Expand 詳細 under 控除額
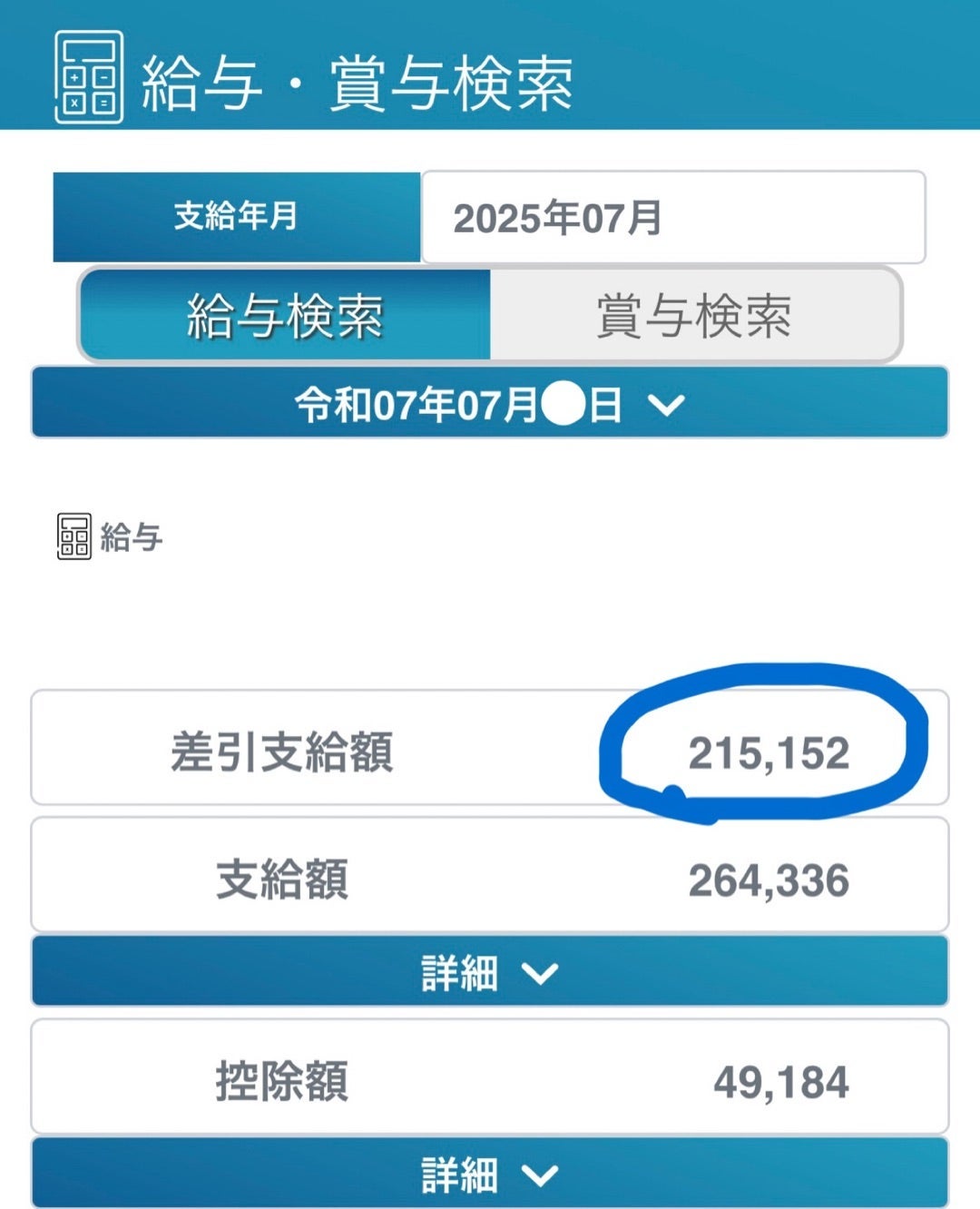Image resolution: width=980 pixels, height=1209 pixels. [490, 1175]
